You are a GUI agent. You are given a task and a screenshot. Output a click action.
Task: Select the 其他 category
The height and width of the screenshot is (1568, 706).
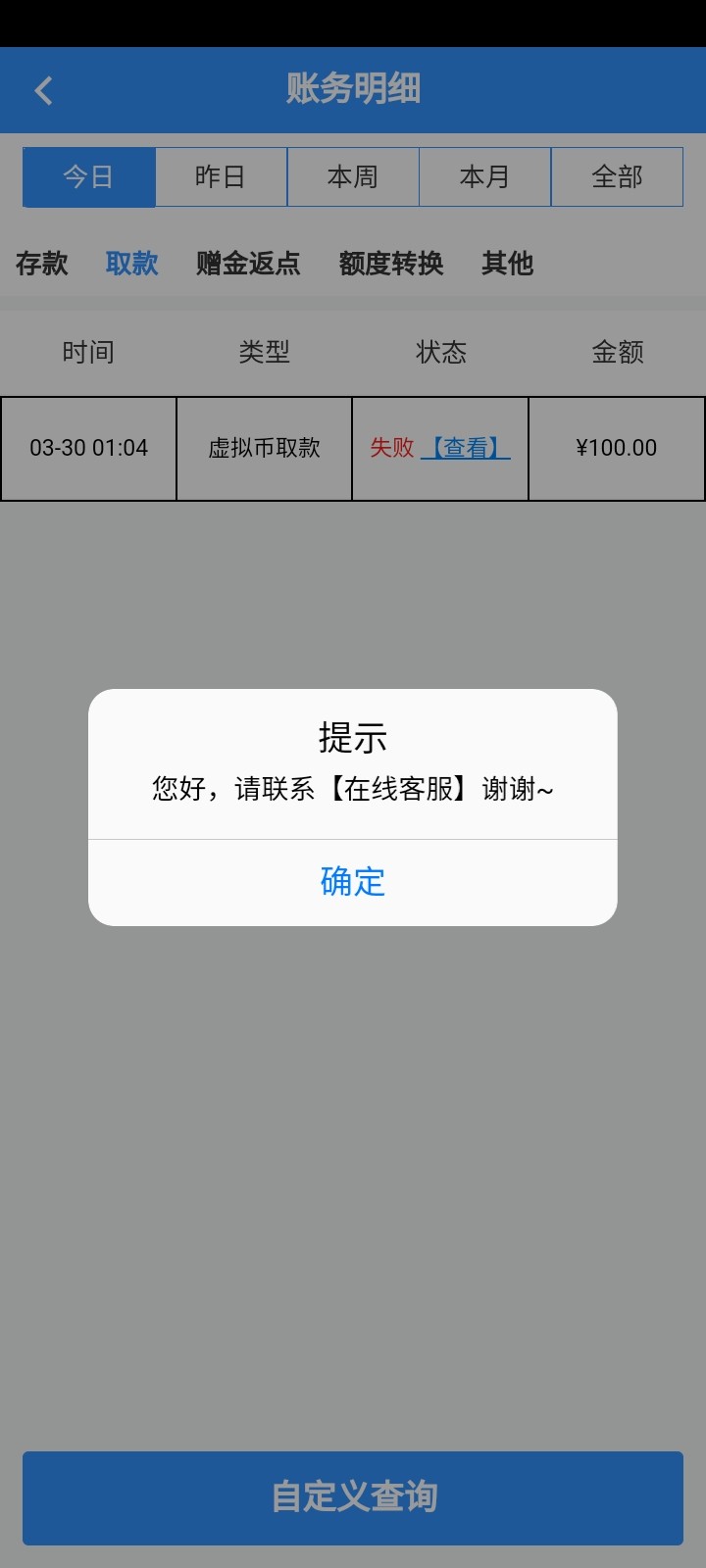[x=507, y=264]
